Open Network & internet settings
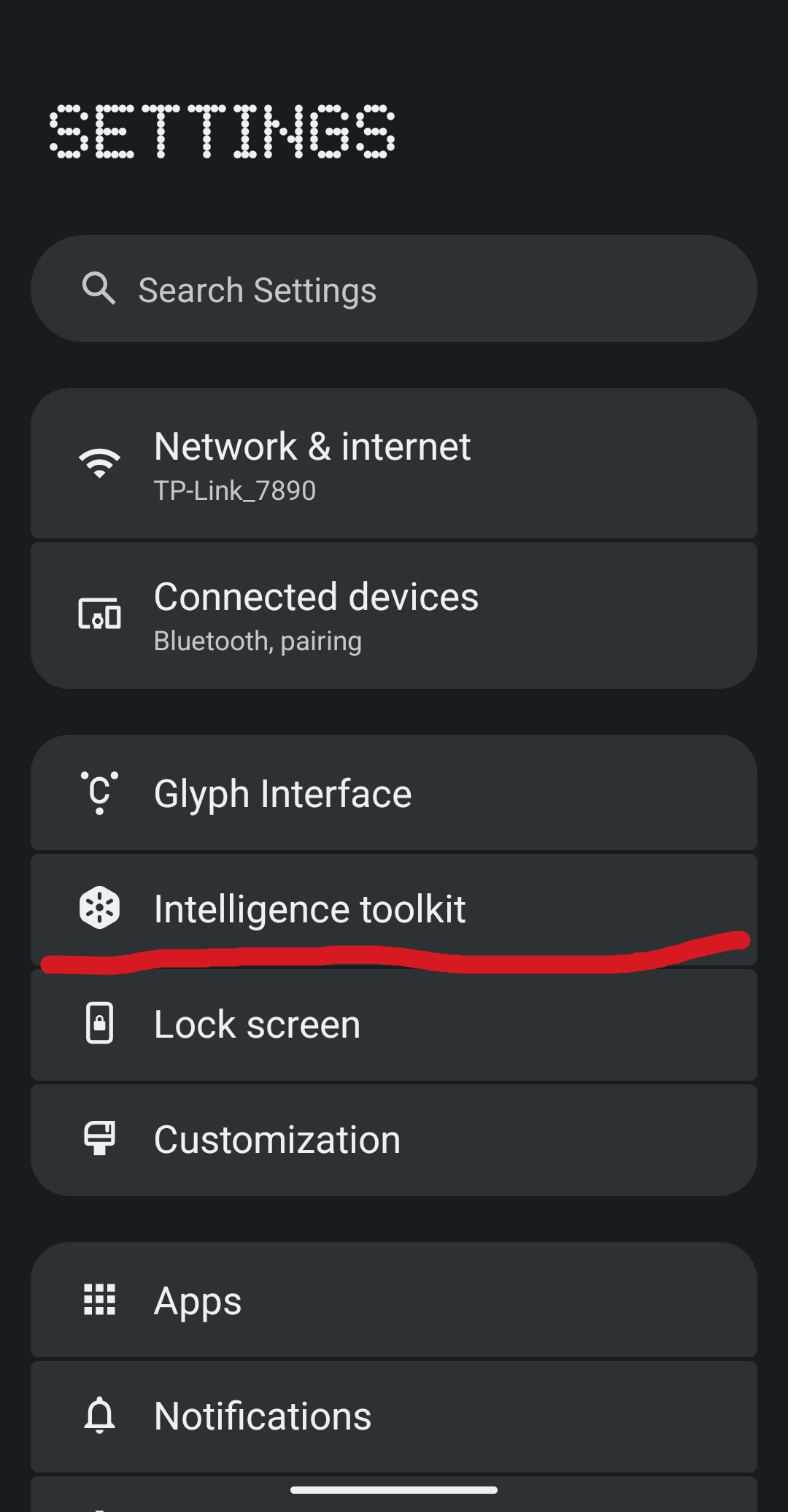 click(x=394, y=464)
